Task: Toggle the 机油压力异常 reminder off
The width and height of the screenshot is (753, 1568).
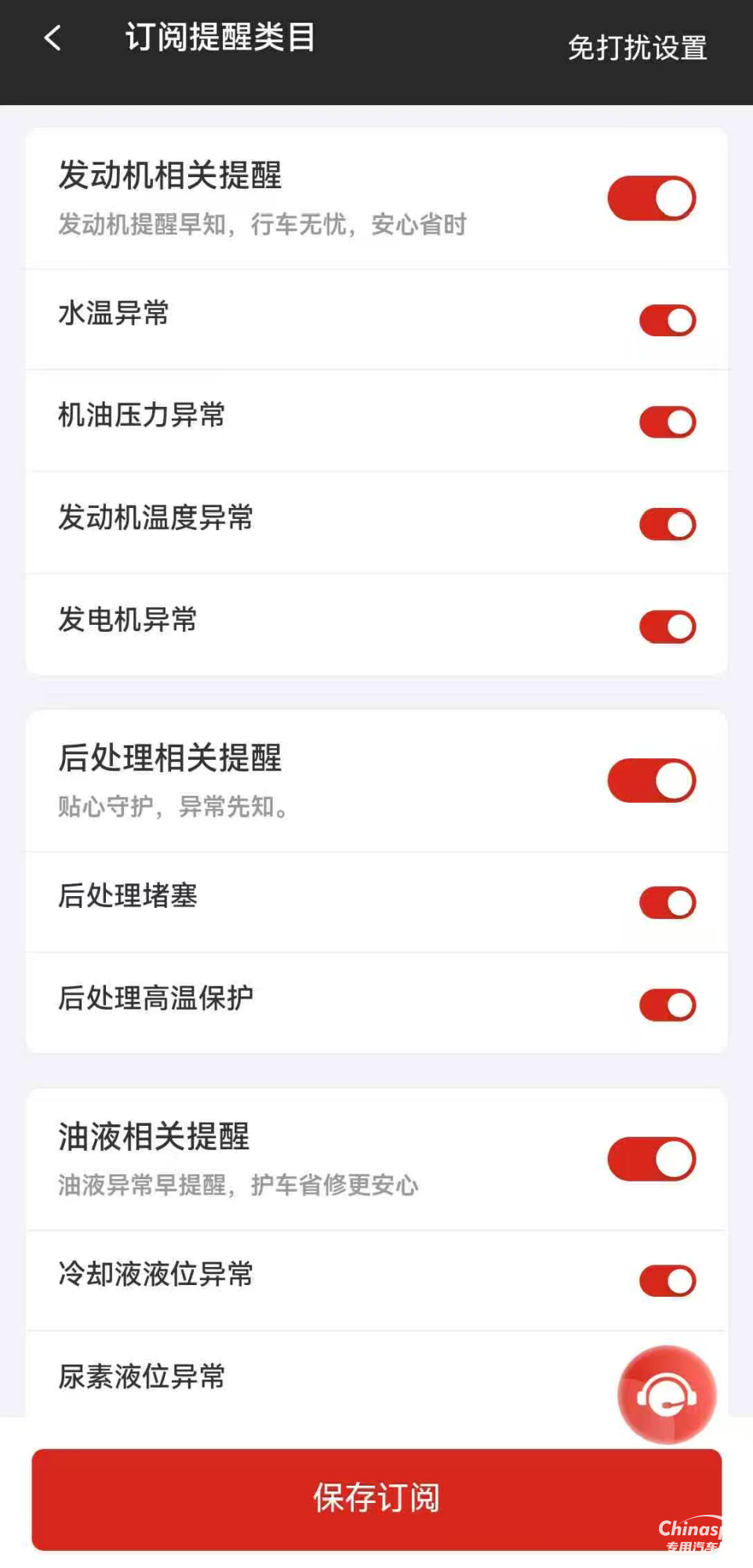Action: pos(665,422)
